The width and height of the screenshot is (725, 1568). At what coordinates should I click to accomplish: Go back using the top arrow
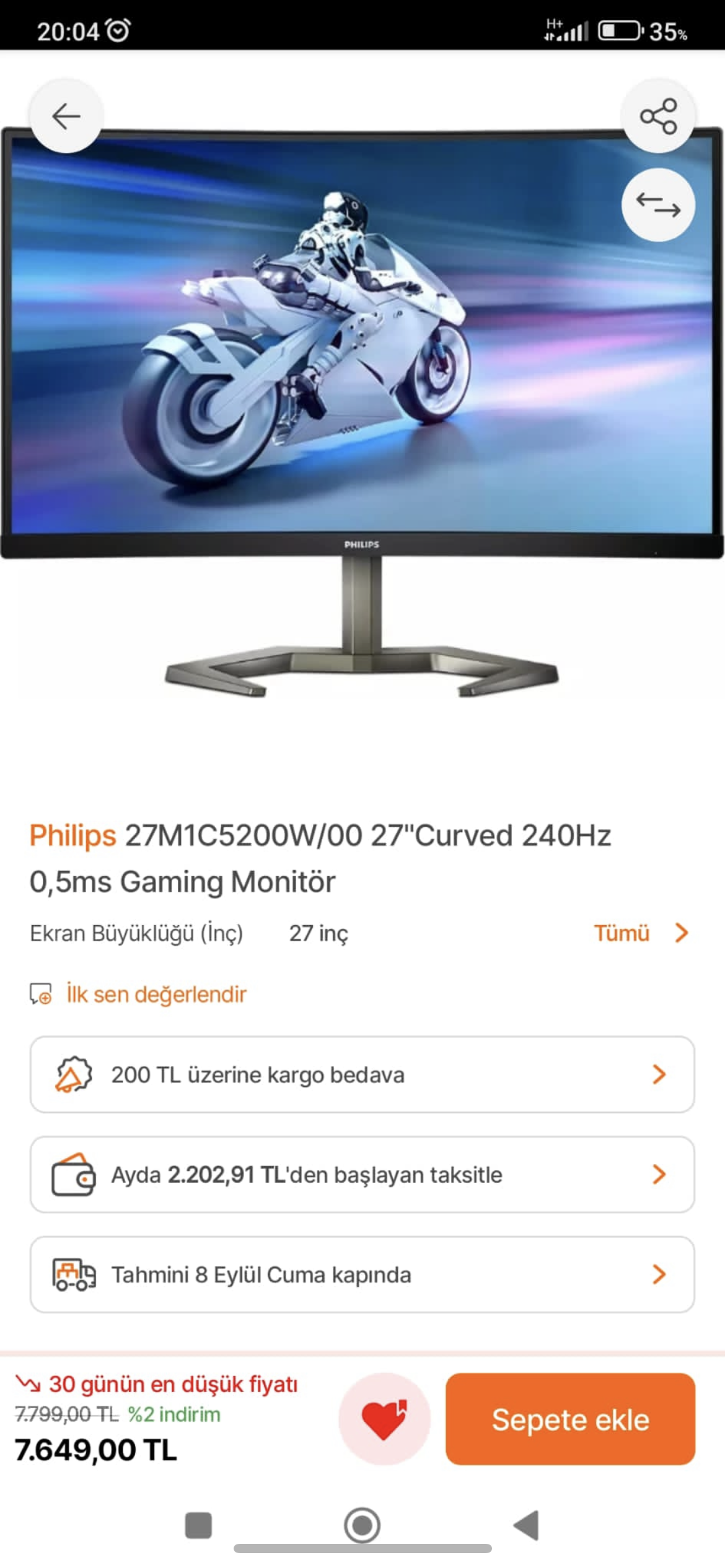tap(66, 116)
